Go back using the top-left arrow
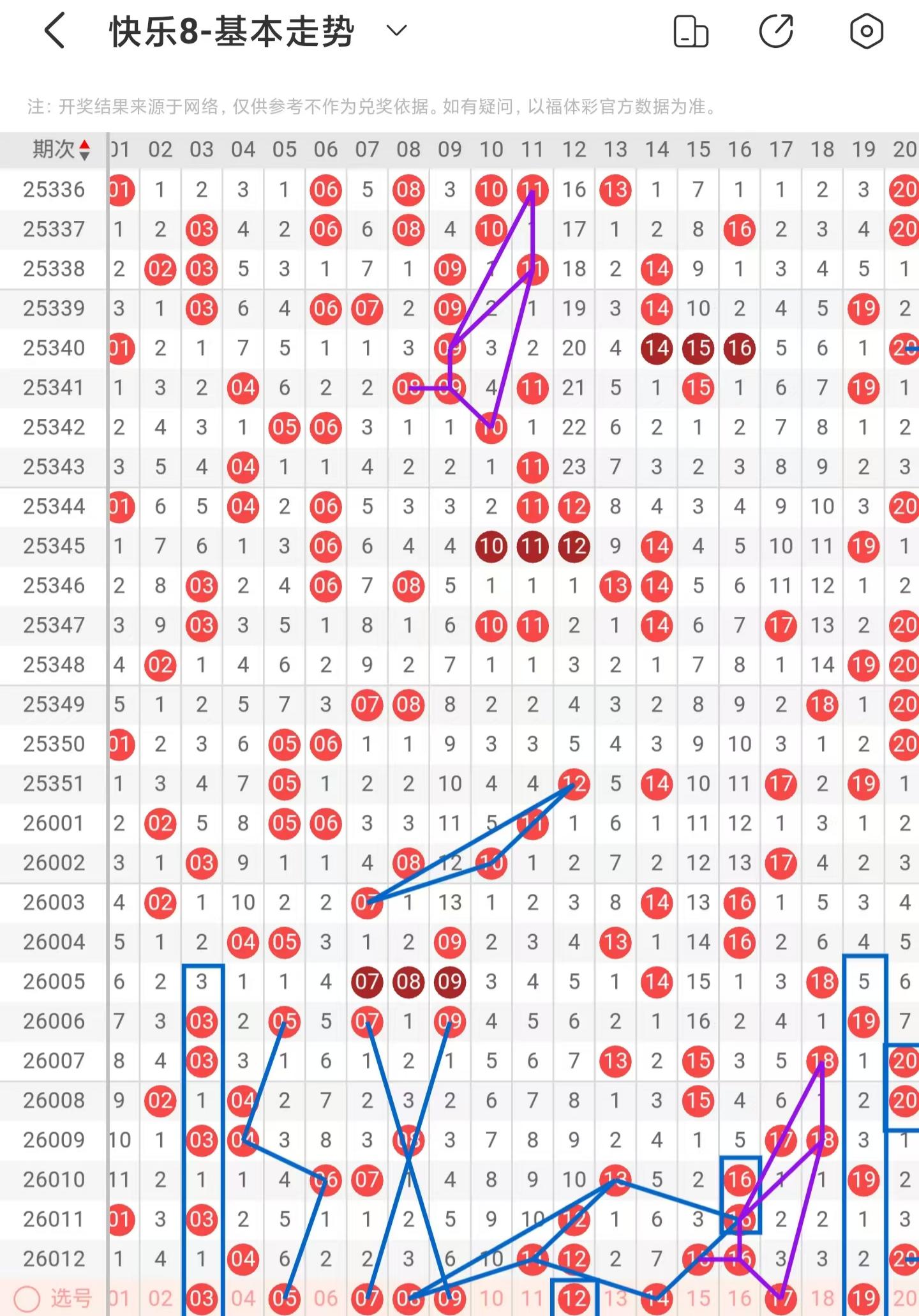 pos(55,31)
